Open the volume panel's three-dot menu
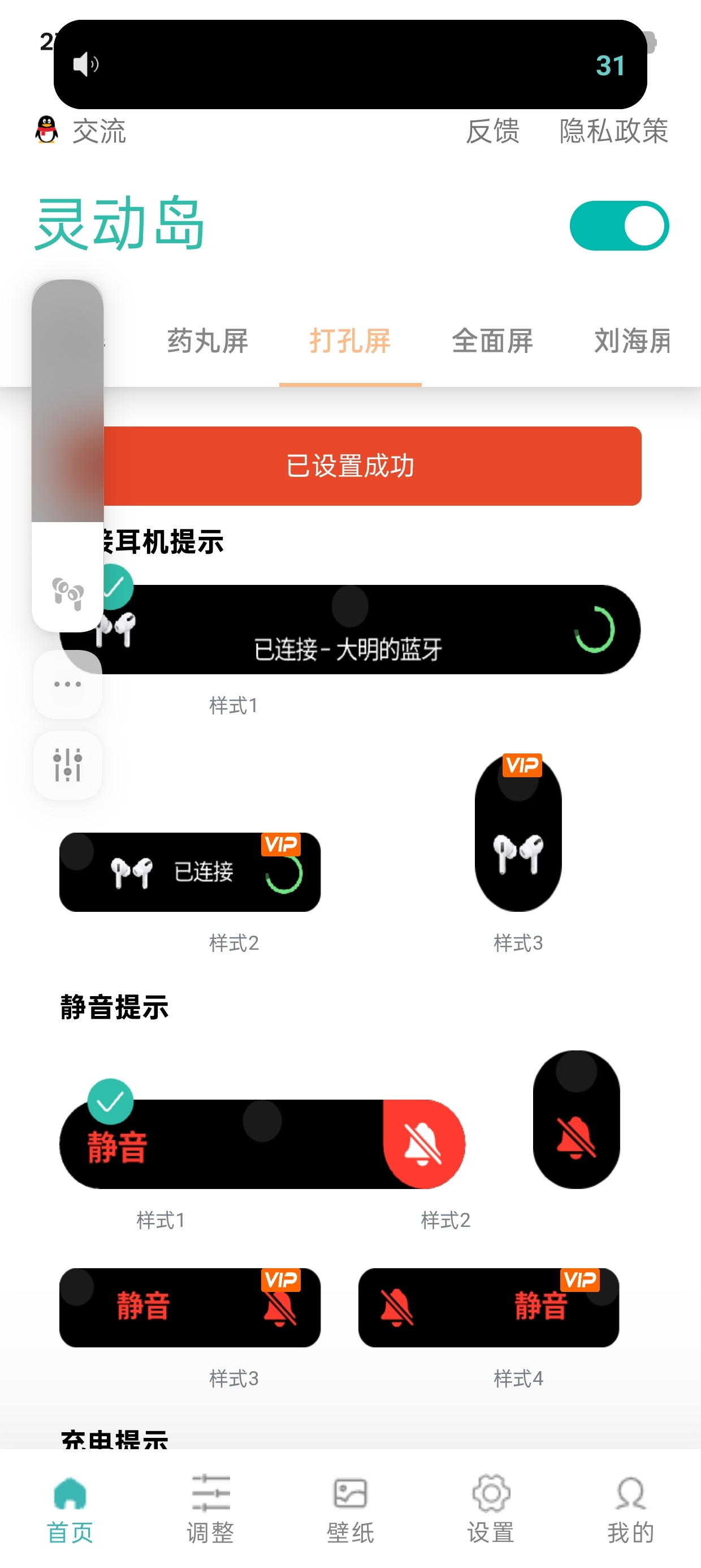This screenshot has height=1568, width=701. 67,684
